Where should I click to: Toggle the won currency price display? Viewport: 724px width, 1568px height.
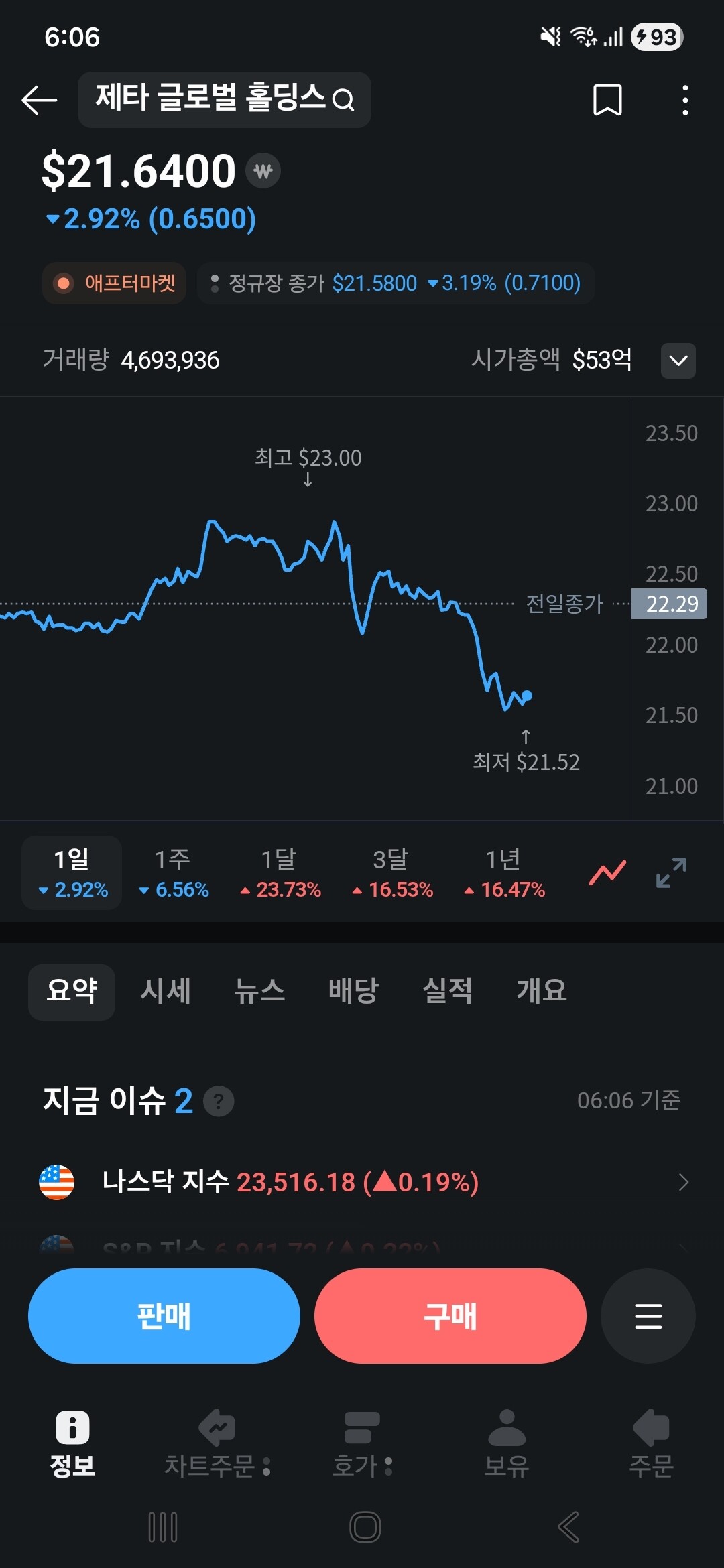tap(263, 171)
